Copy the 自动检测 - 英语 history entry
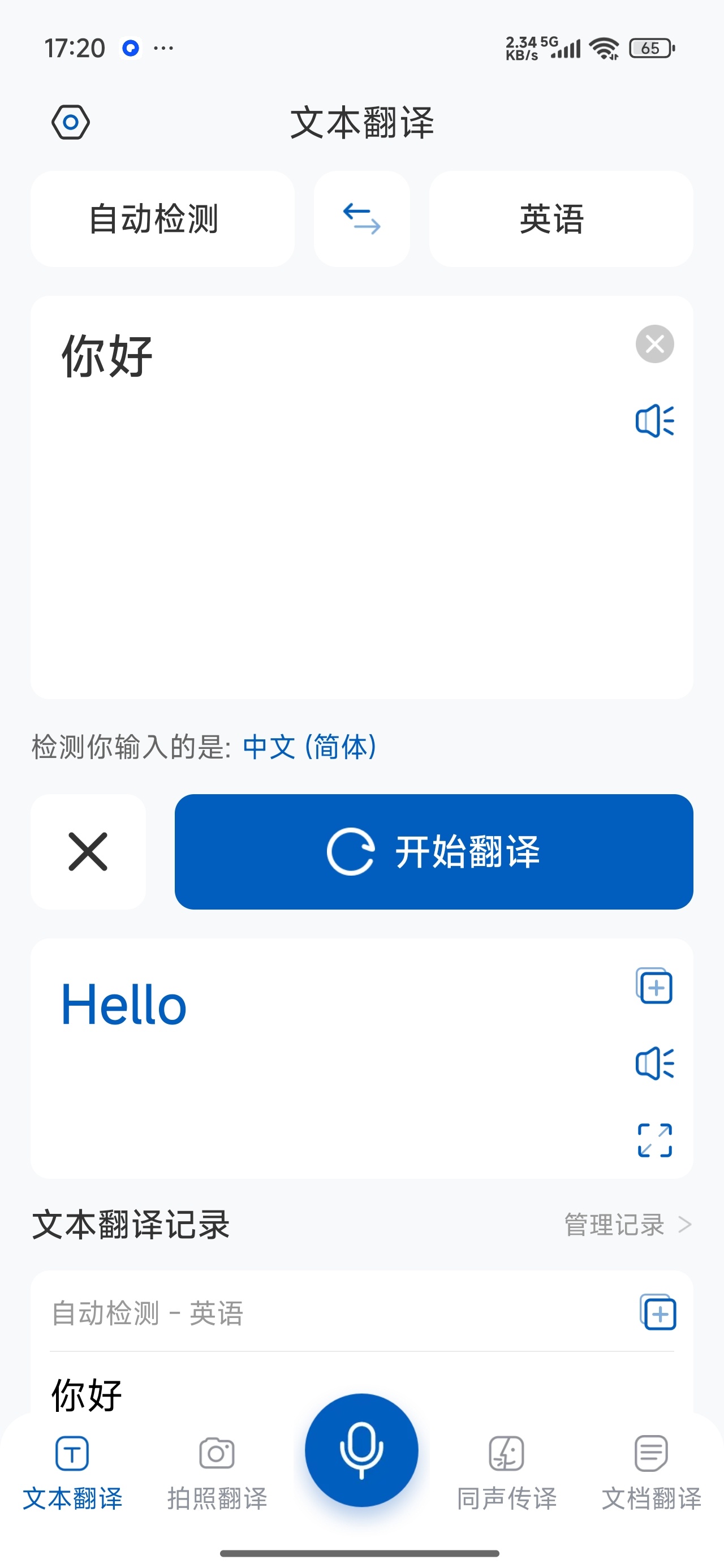724x1568 pixels. [x=658, y=1312]
